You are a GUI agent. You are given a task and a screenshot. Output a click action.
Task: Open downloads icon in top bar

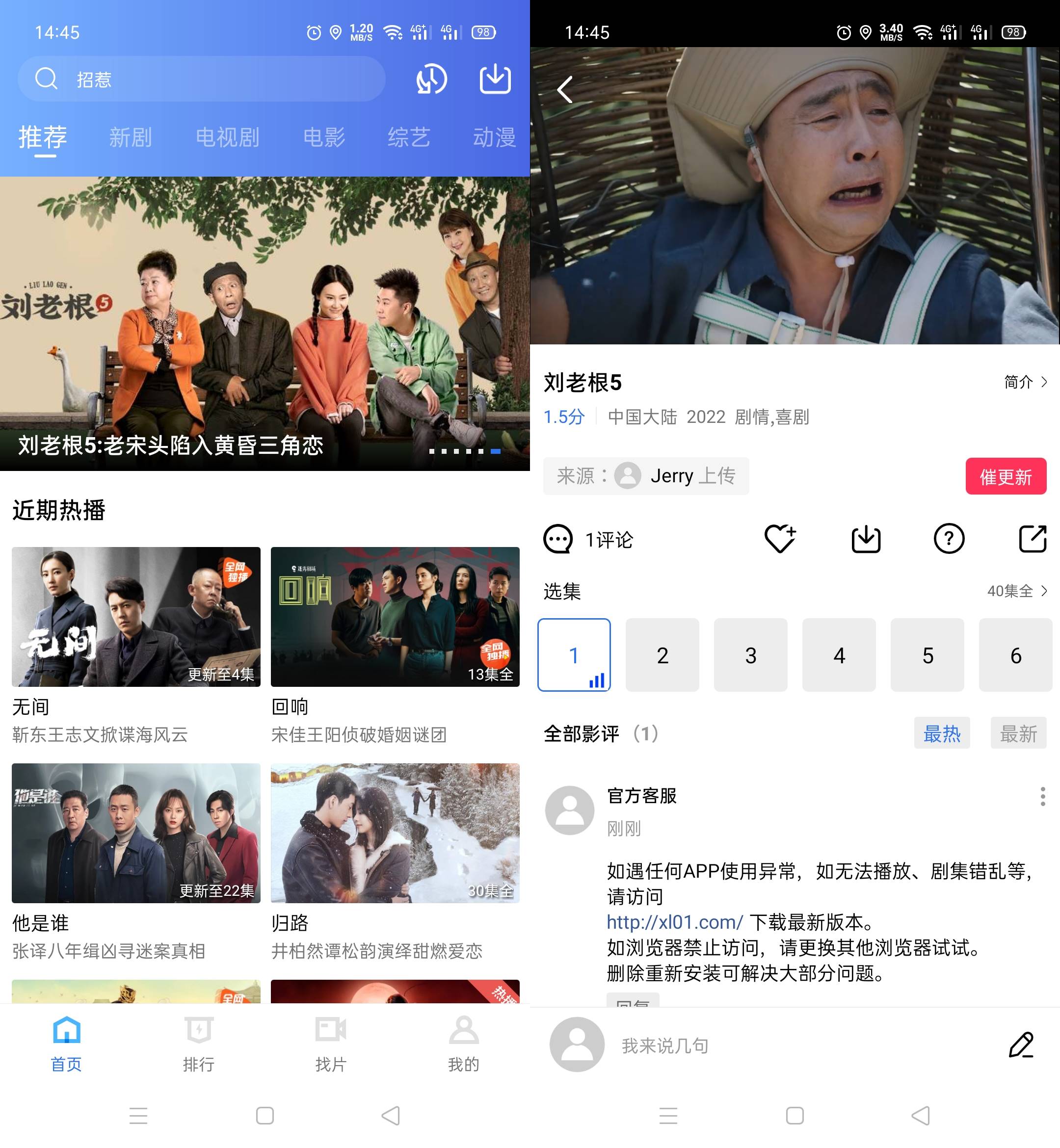pos(495,78)
